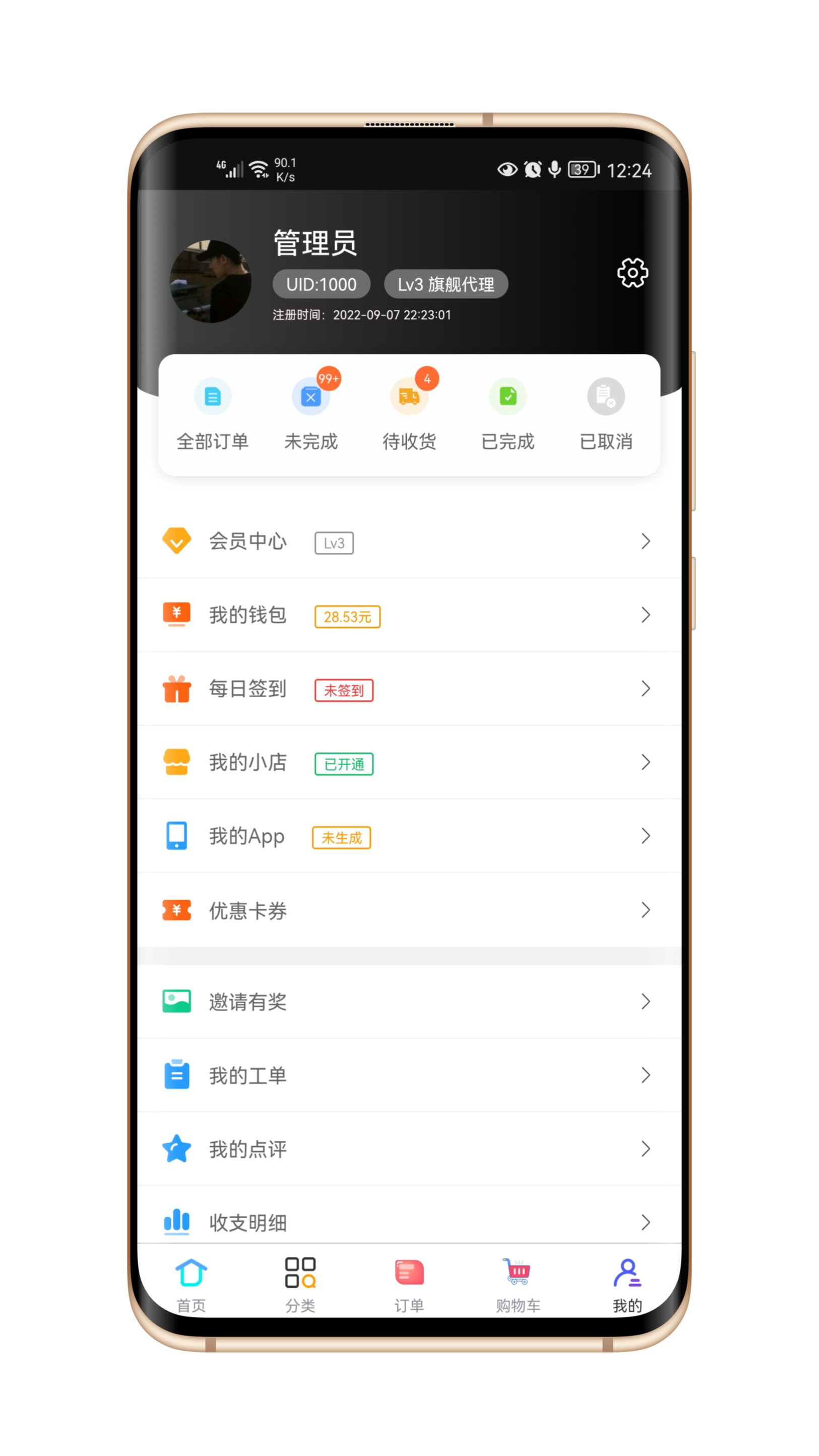
Task: Open 全部订单 all orders
Action: (213, 414)
